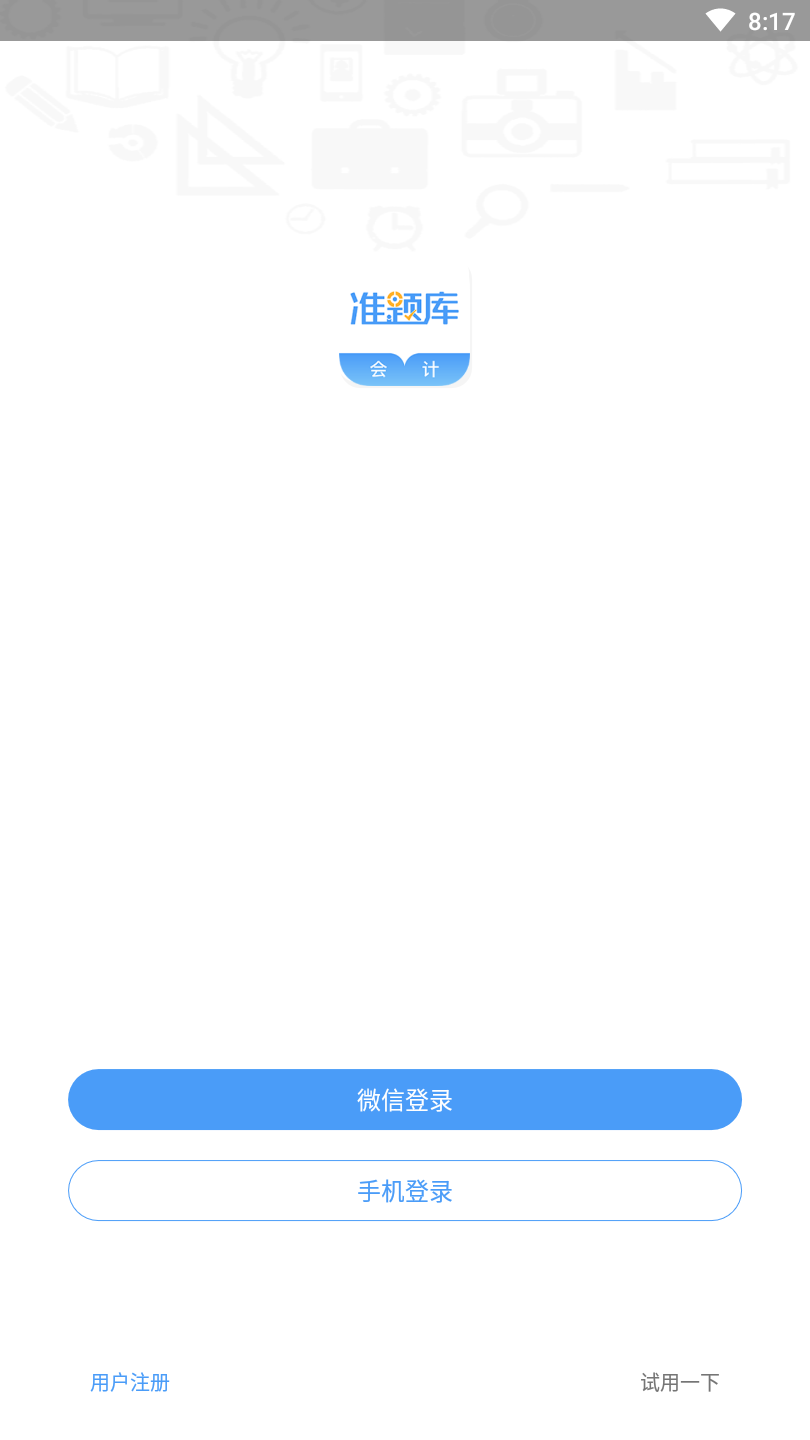Log in with WeChat (微信登录)
The image size is (810, 1440).
405,1100
